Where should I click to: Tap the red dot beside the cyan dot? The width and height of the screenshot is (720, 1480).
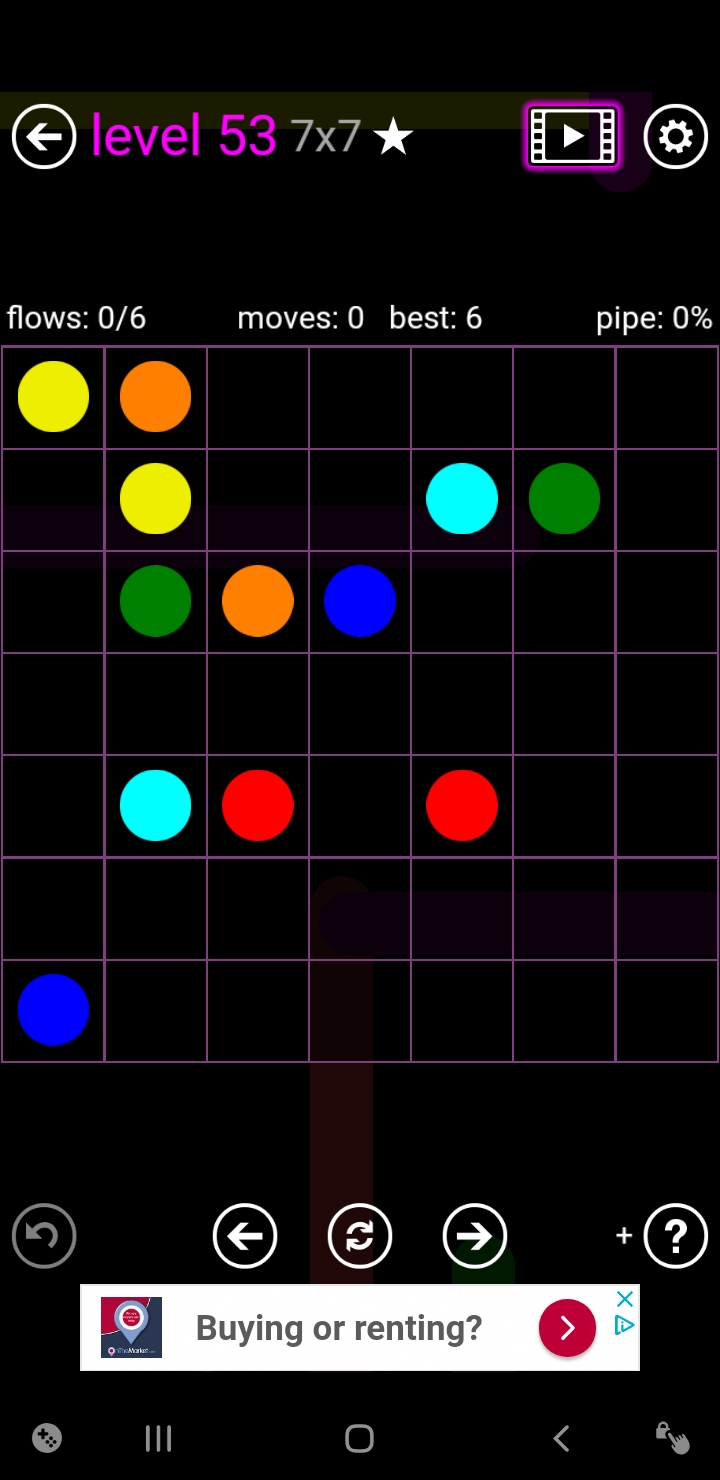tap(257, 805)
